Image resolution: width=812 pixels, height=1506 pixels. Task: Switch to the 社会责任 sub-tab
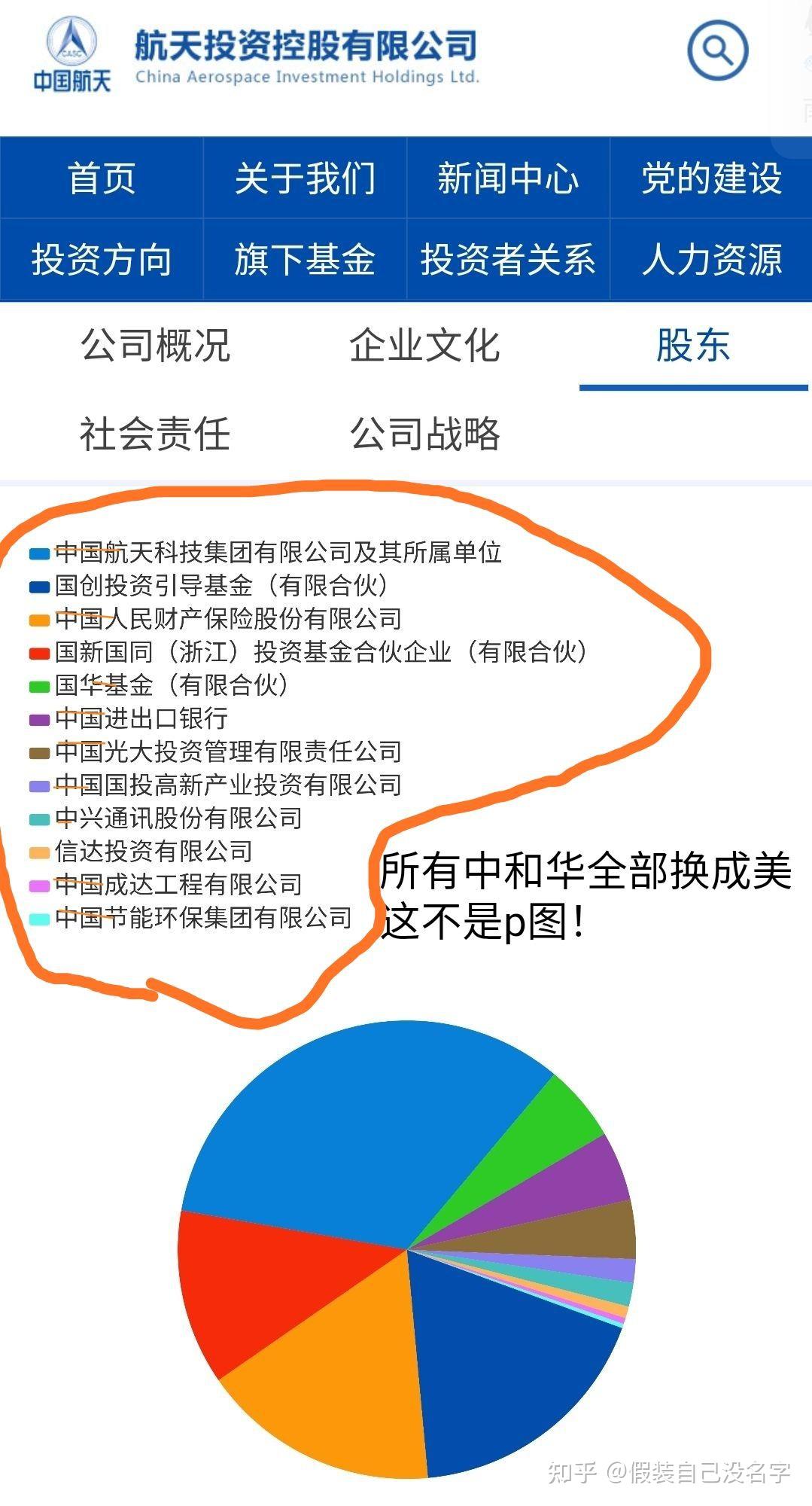pos(155,434)
